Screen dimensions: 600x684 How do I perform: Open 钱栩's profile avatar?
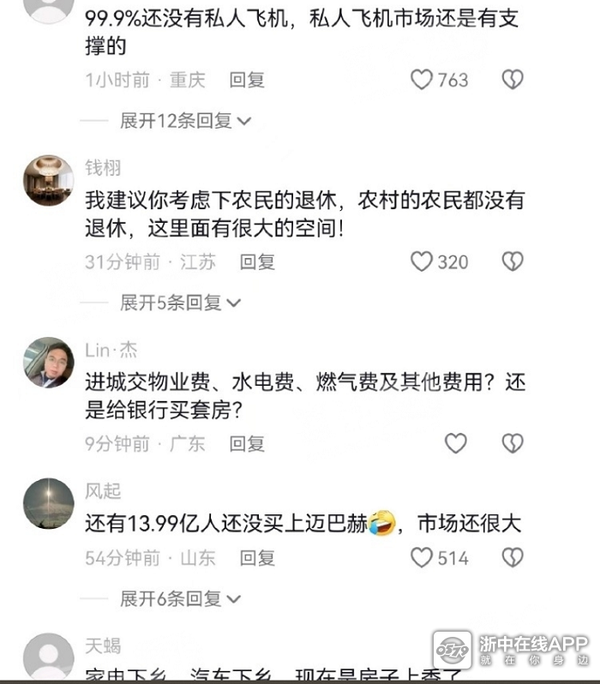(x=47, y=179)
